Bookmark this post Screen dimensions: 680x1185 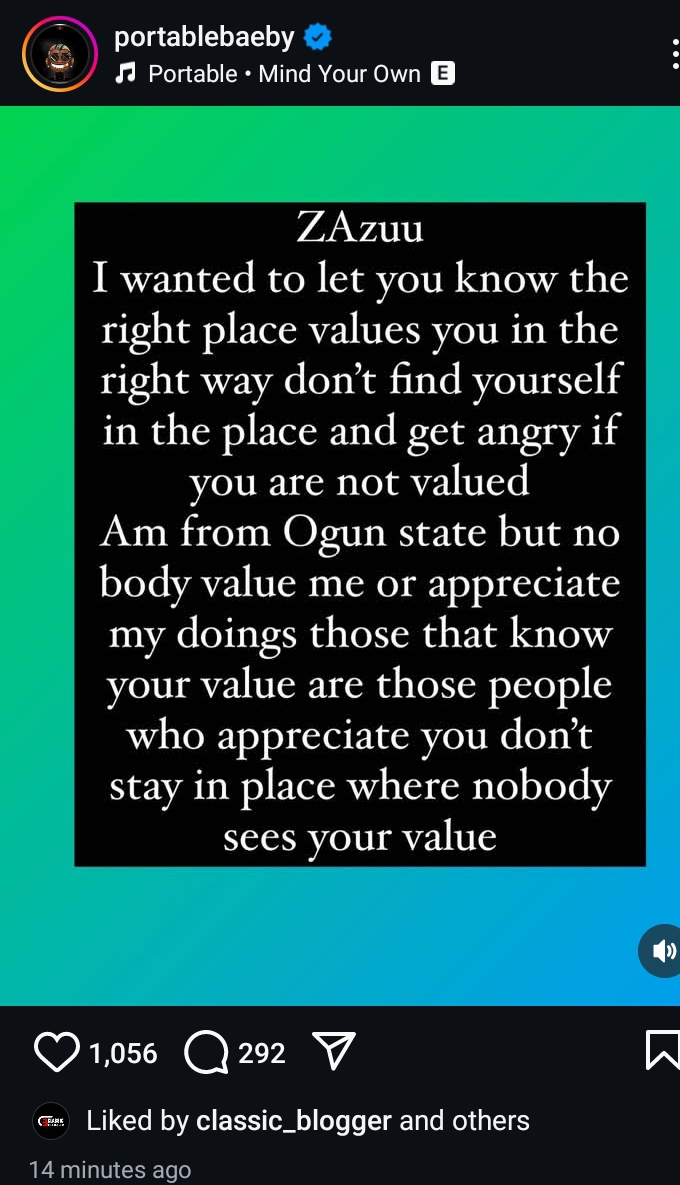[x=662, y=1050]
